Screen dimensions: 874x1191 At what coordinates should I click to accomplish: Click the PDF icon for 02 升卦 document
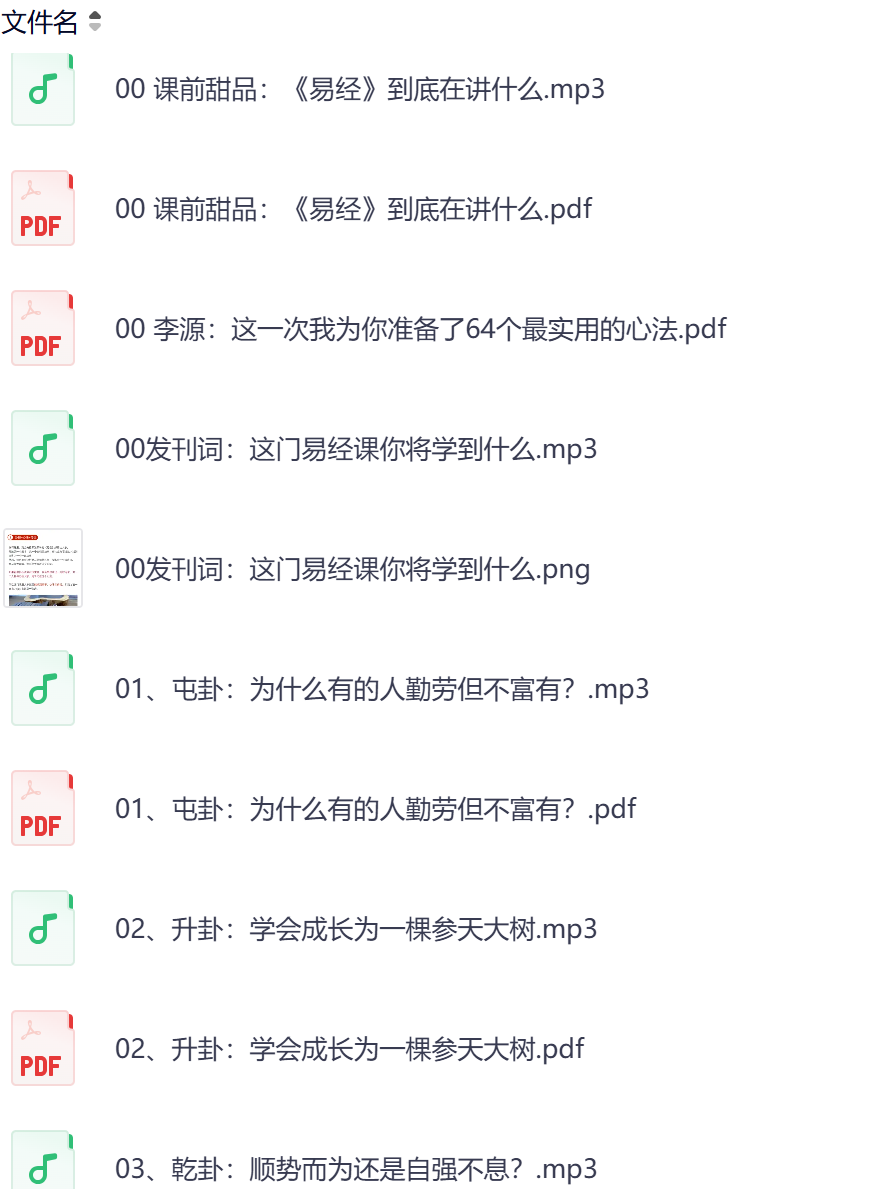tap(43, 1048)
